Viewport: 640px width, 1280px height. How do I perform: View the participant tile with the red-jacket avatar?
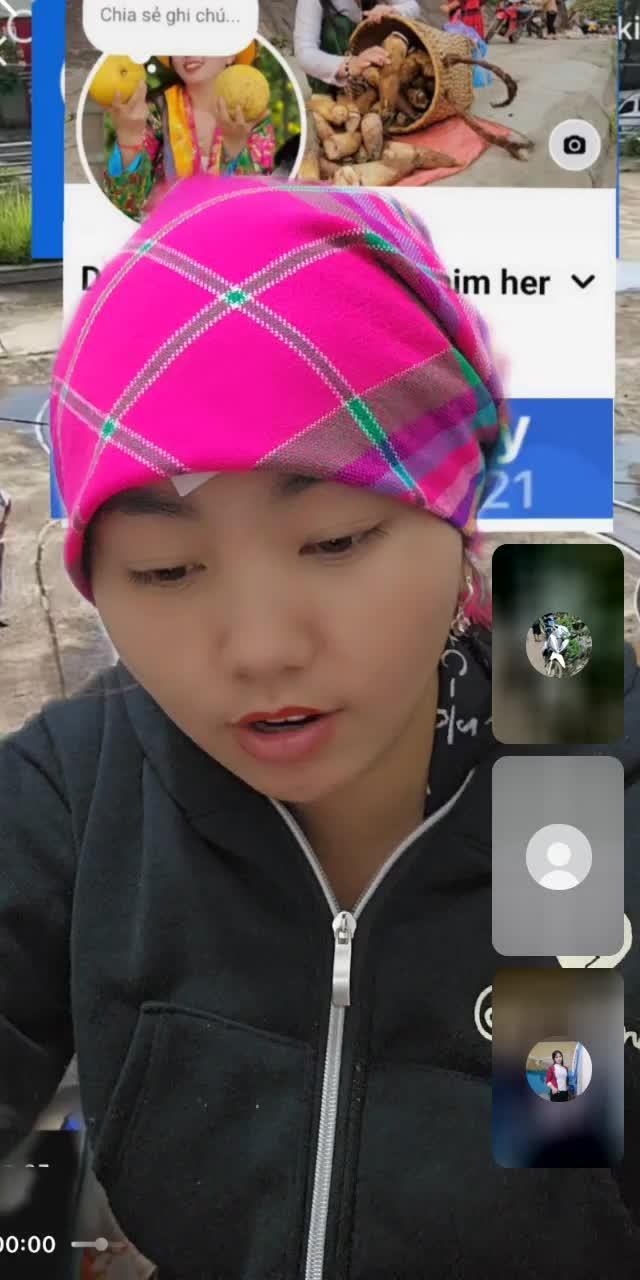pos(558,1068)
